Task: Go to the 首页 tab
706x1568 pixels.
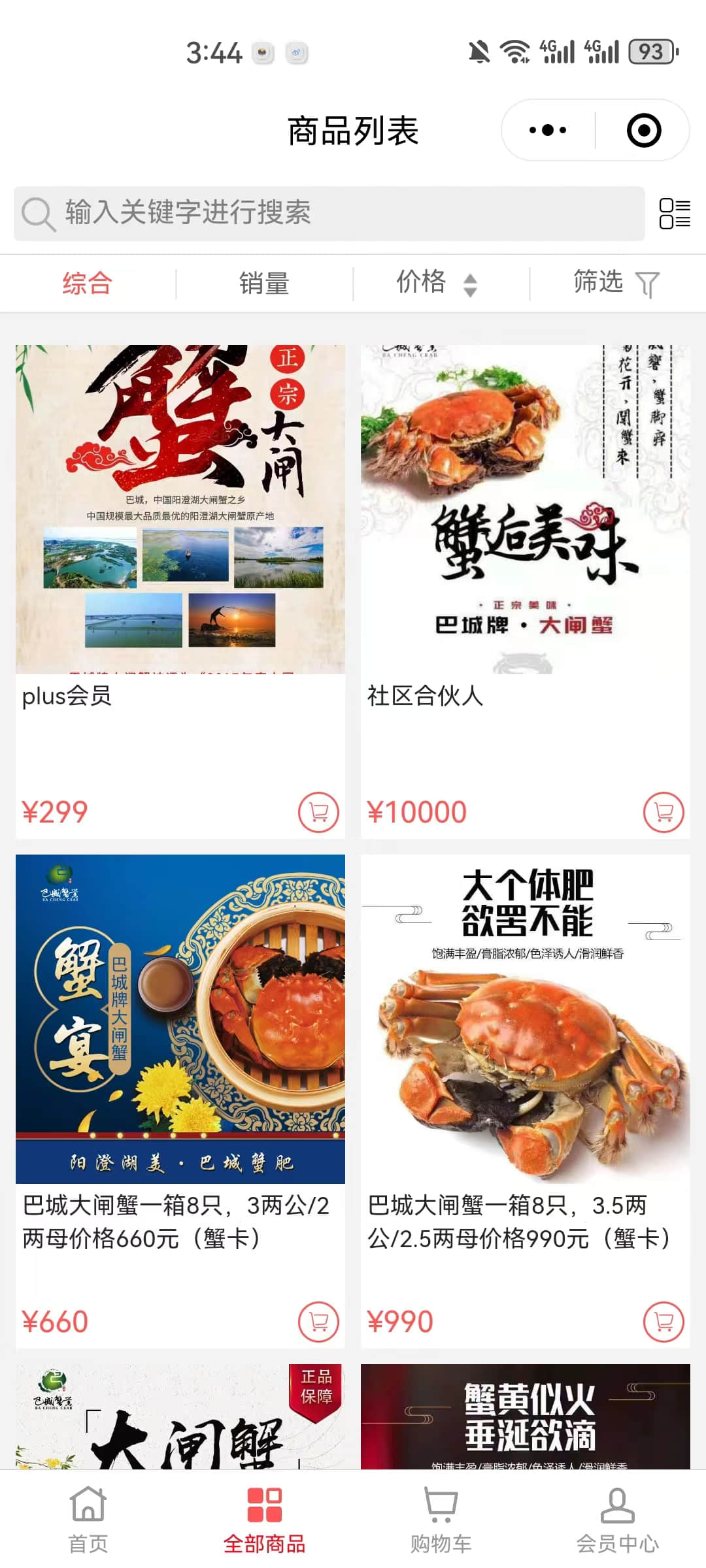Action: click(x=88, y=1520)
